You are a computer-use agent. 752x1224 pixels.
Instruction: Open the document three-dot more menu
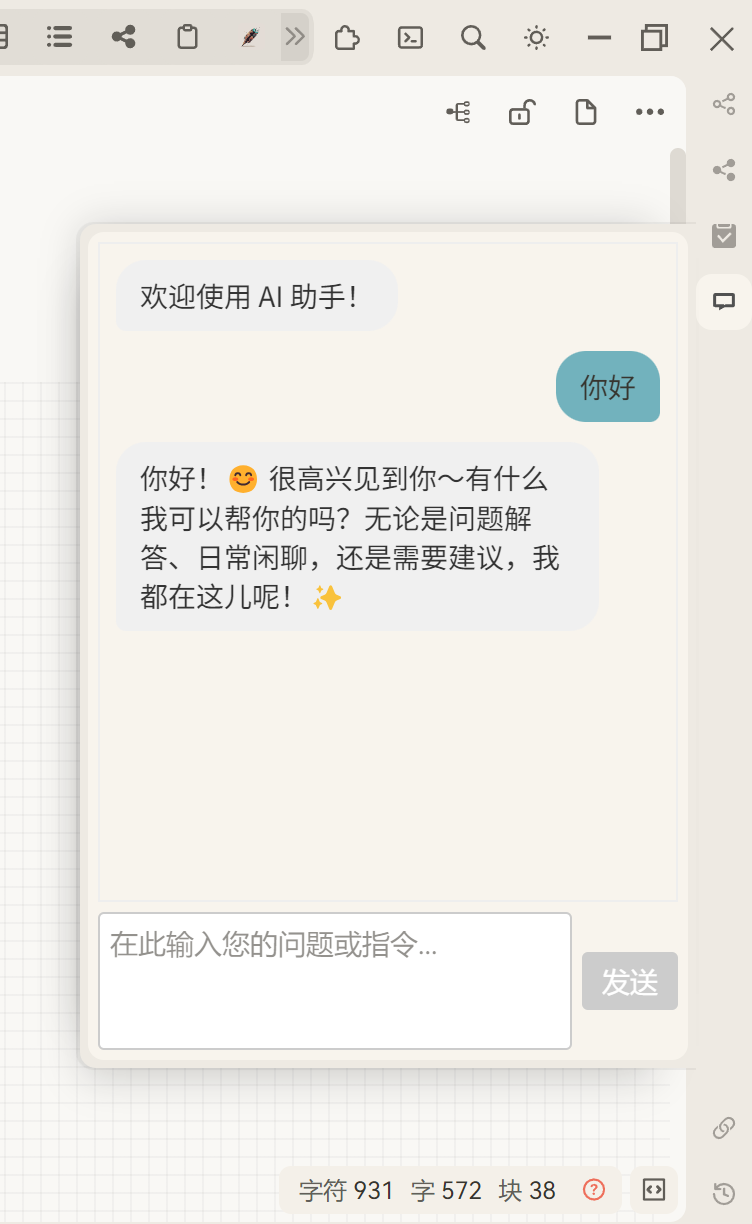tap(650, 112)
